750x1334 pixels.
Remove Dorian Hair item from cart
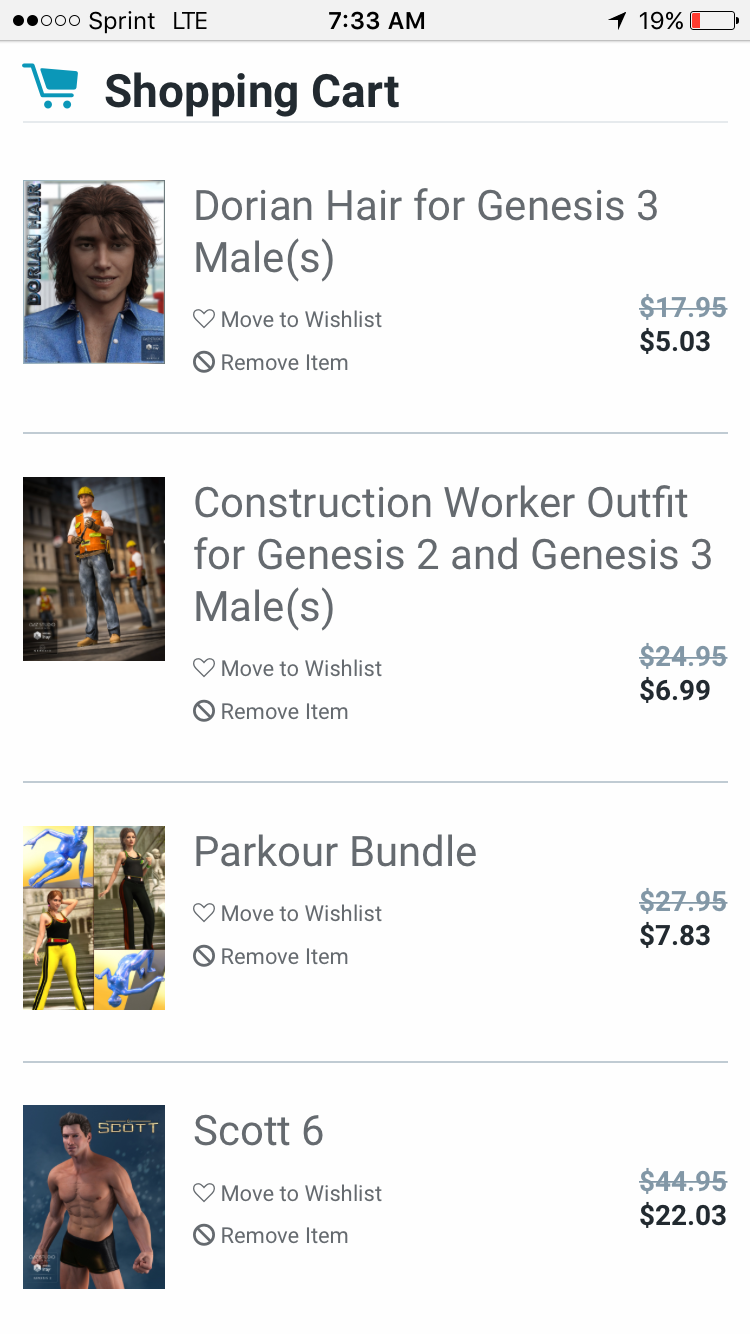pyautogui.click(x=271, y=363)
